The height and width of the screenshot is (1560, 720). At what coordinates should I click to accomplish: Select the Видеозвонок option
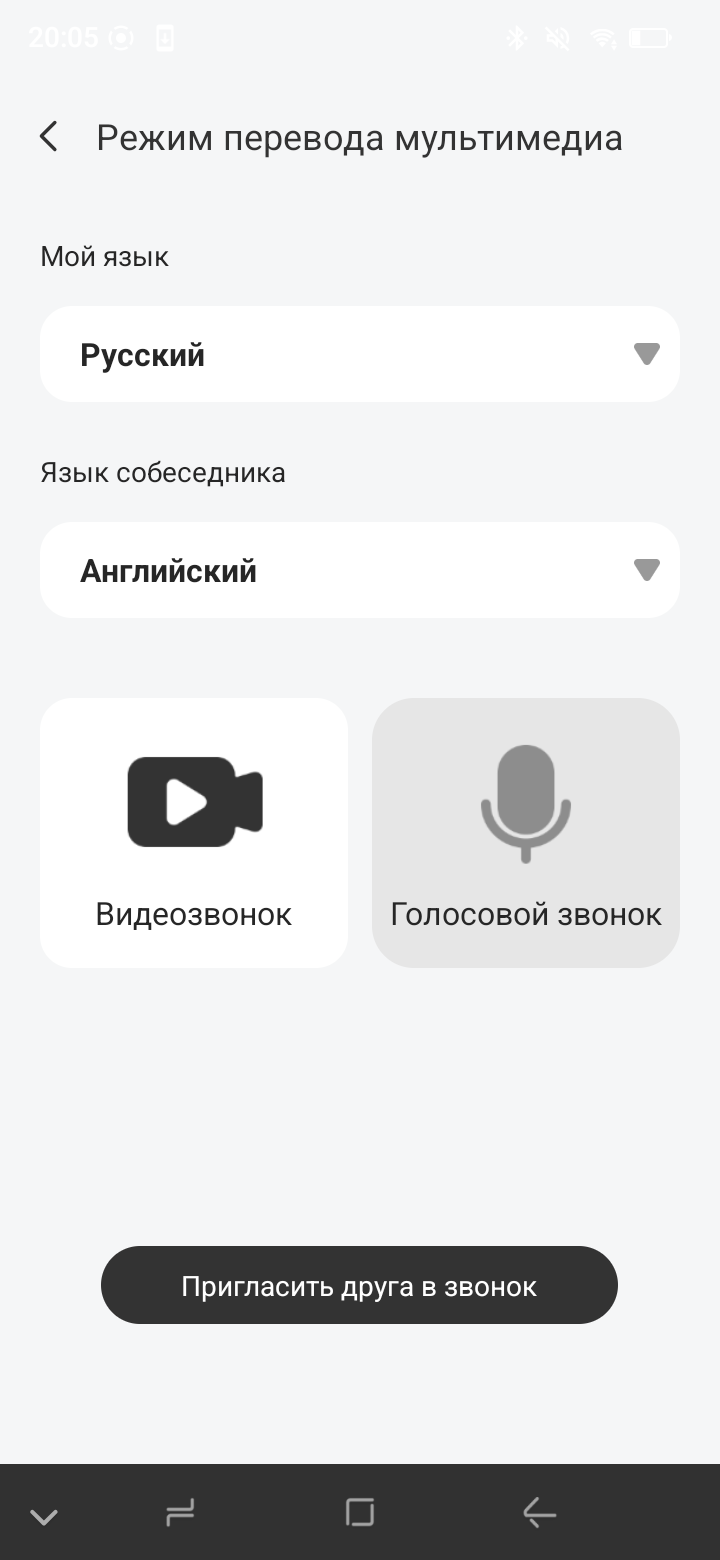click(x=194, y=832)
